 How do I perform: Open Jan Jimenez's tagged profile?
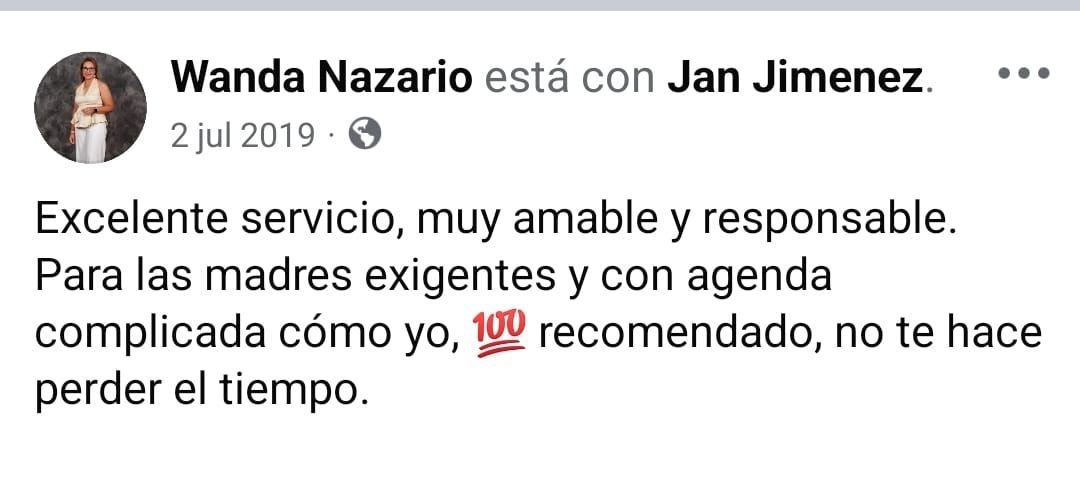[x=794, y=76]
